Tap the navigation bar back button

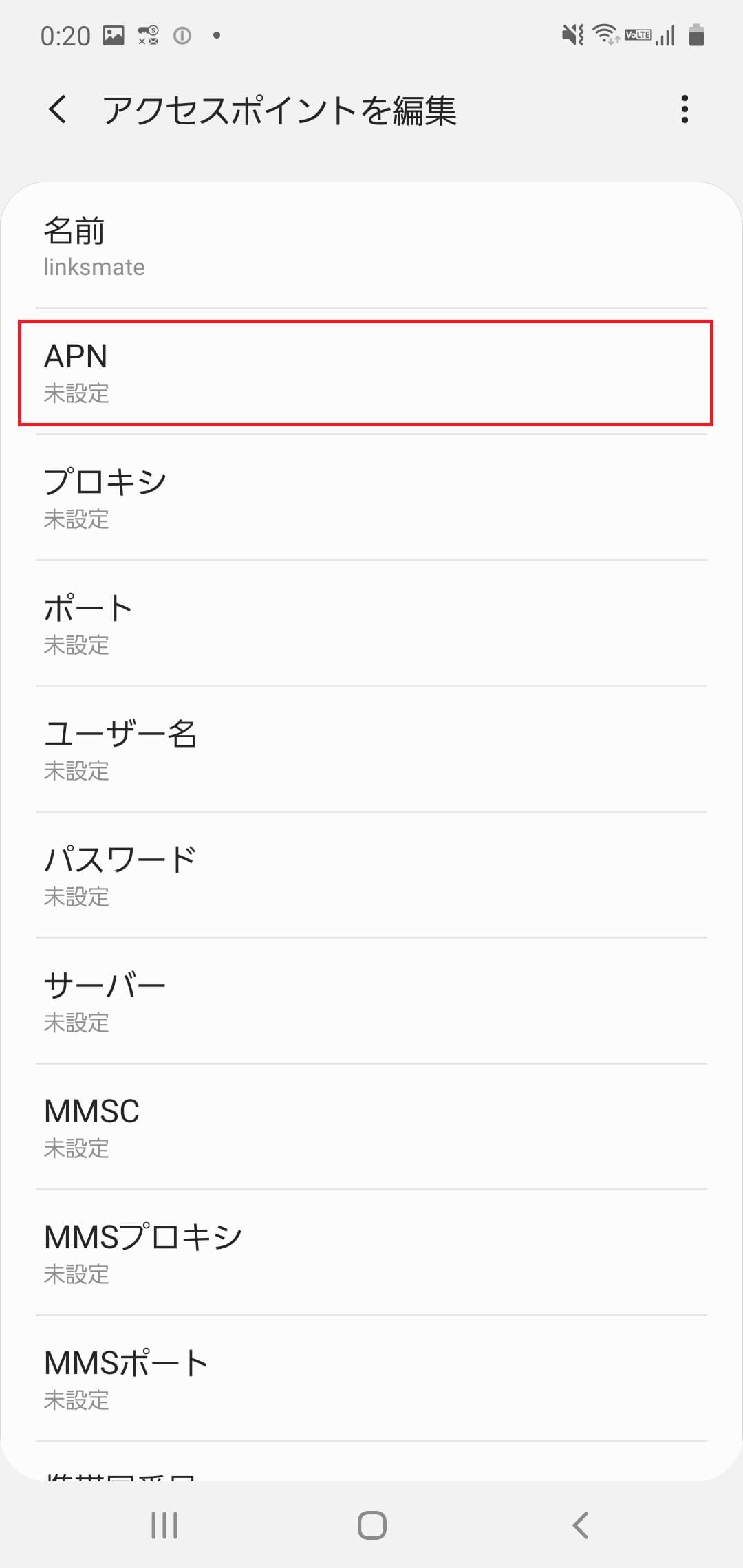point(579,1524)
